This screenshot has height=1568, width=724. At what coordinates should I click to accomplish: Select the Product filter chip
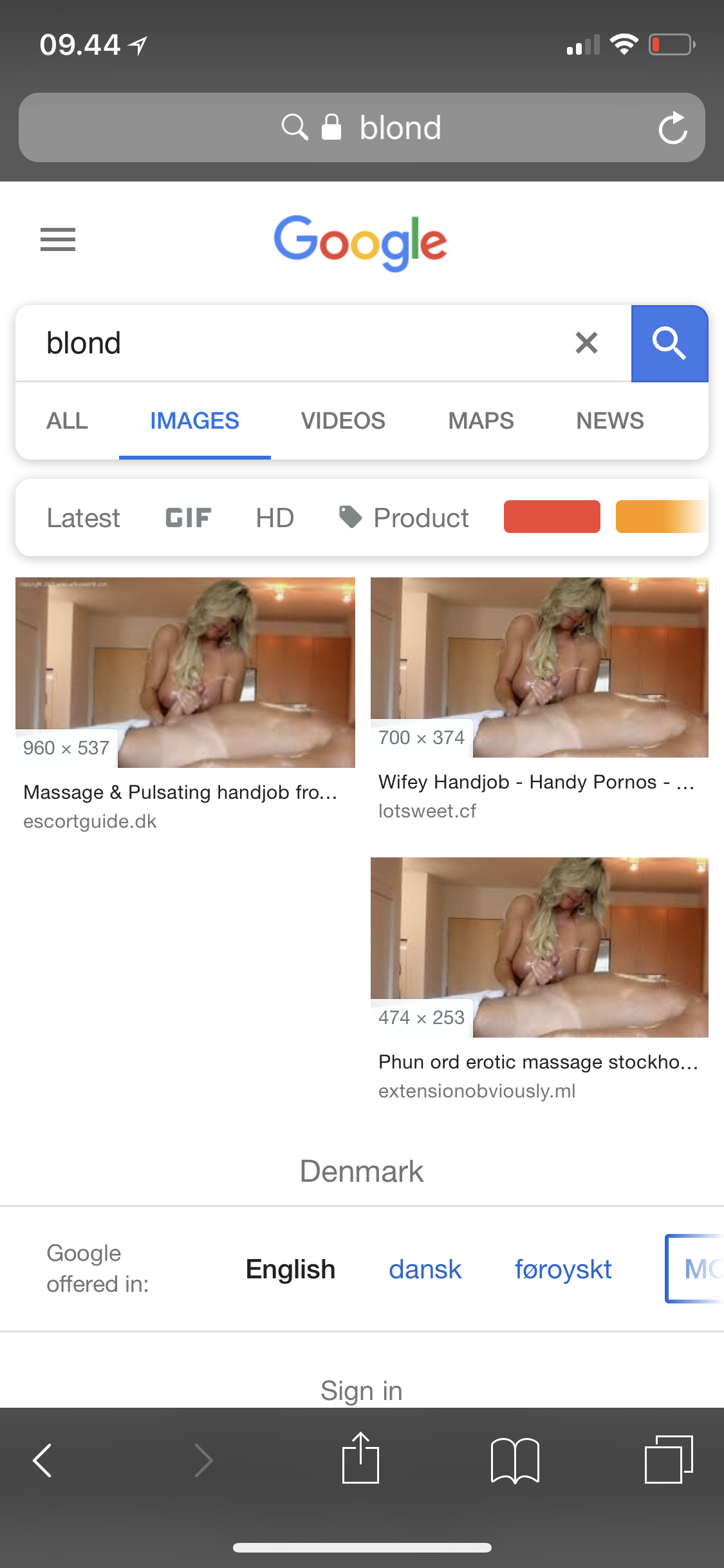[x=404, y=518]
